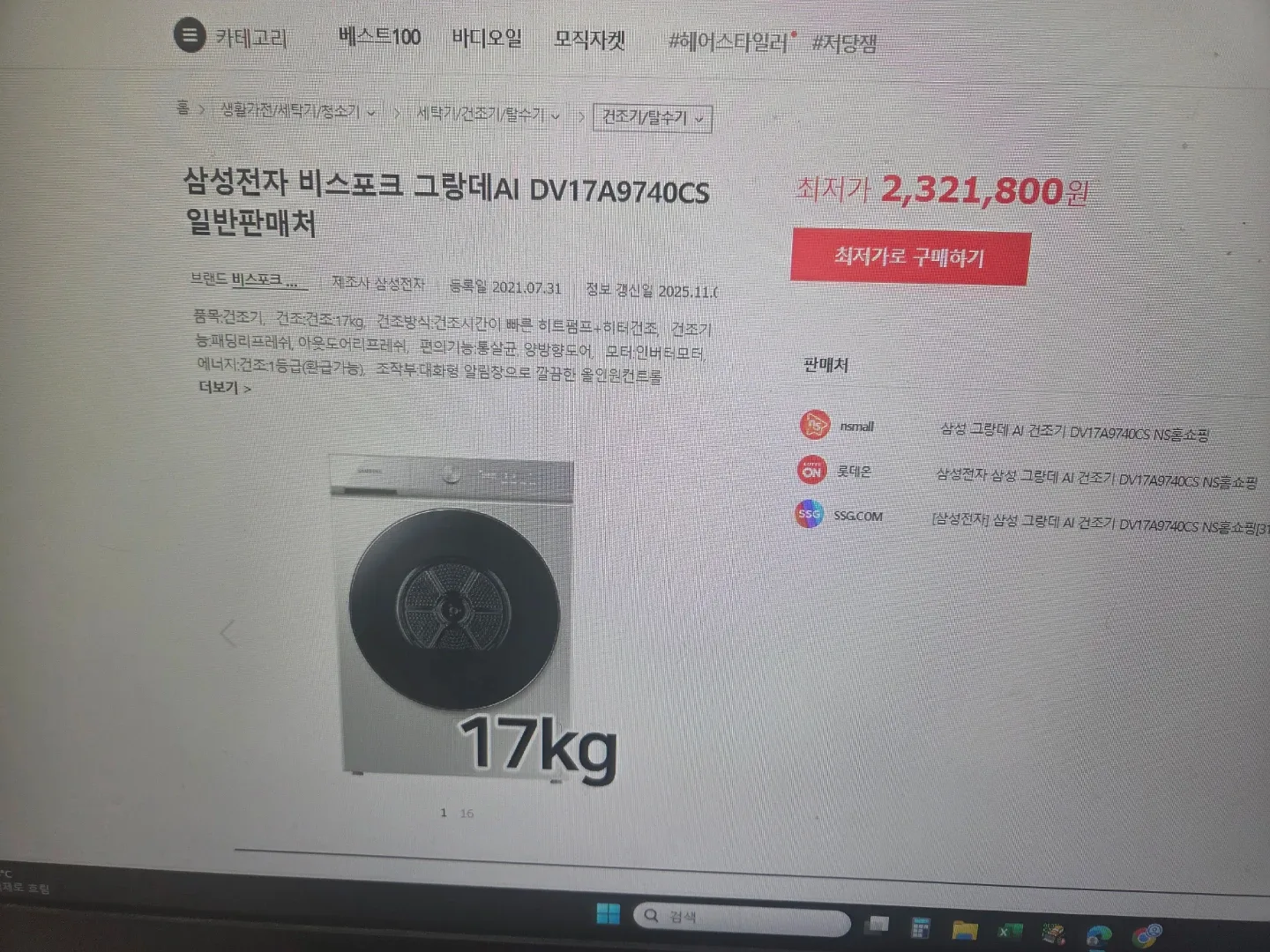Expand product specs with 더보기
Viewport: 1270px width, 952px height.
(224, 388)
